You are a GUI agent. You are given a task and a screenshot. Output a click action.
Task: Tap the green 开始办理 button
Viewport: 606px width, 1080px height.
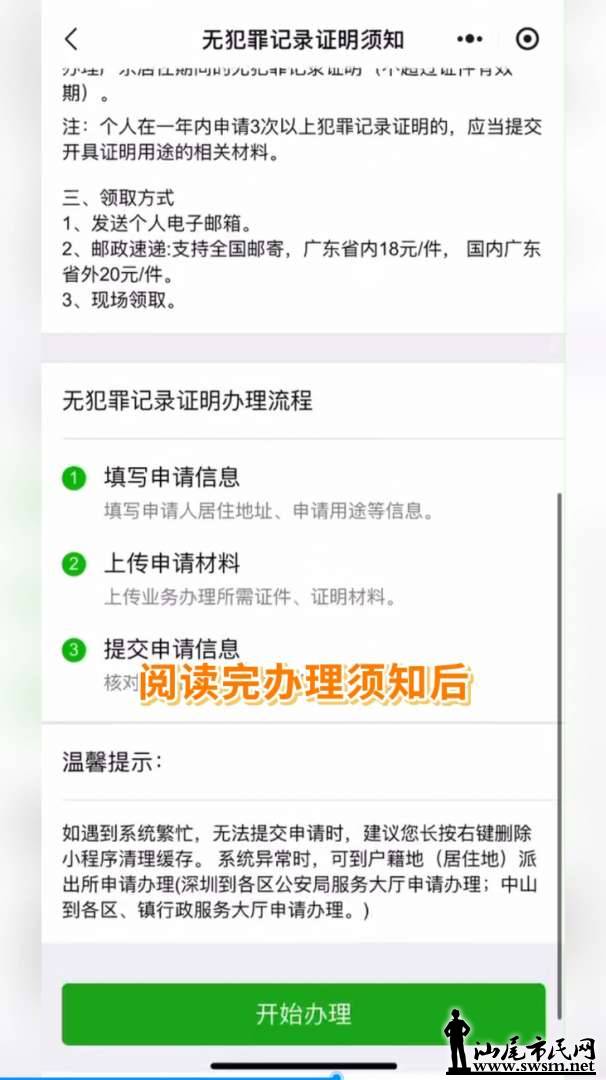click(303, 1014)
